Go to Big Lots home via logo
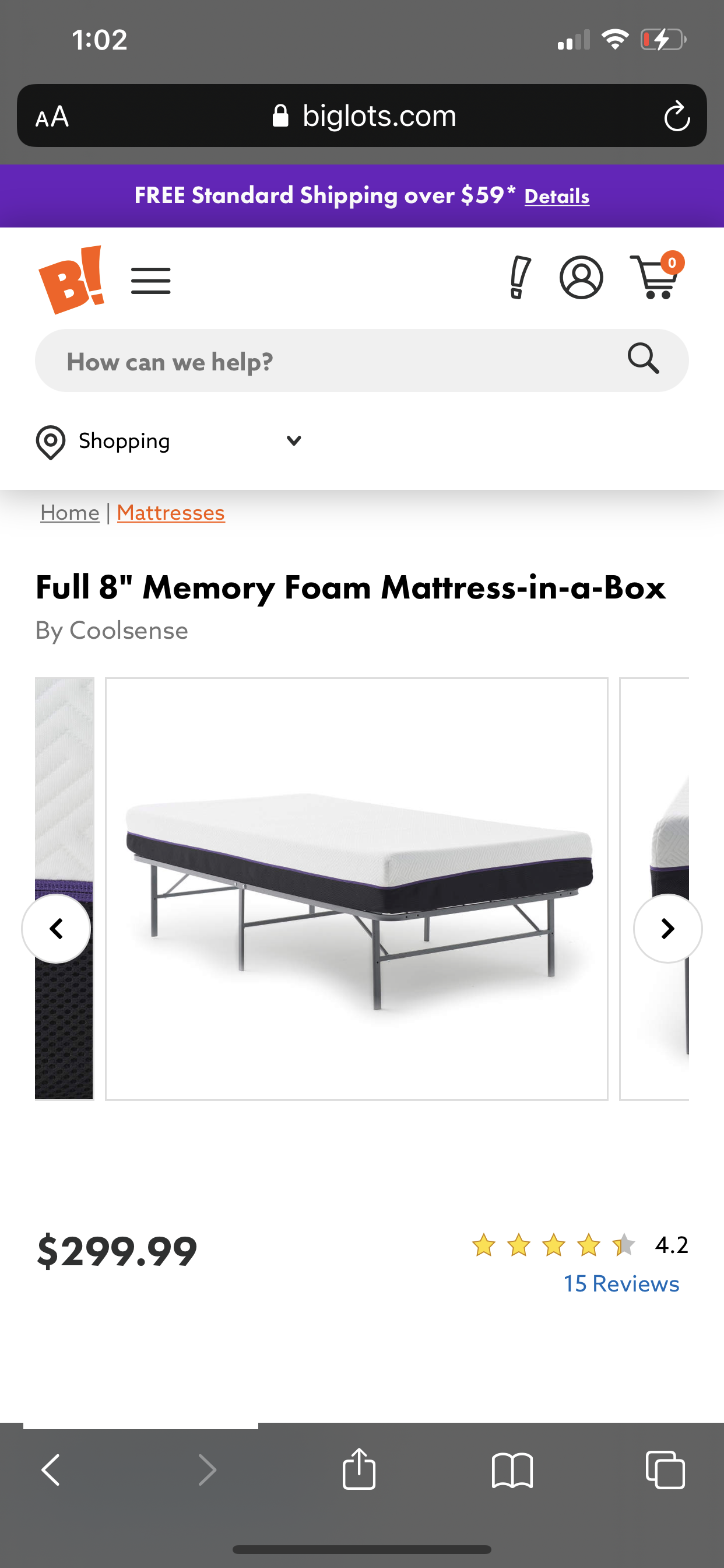 [x=71, y=280]
